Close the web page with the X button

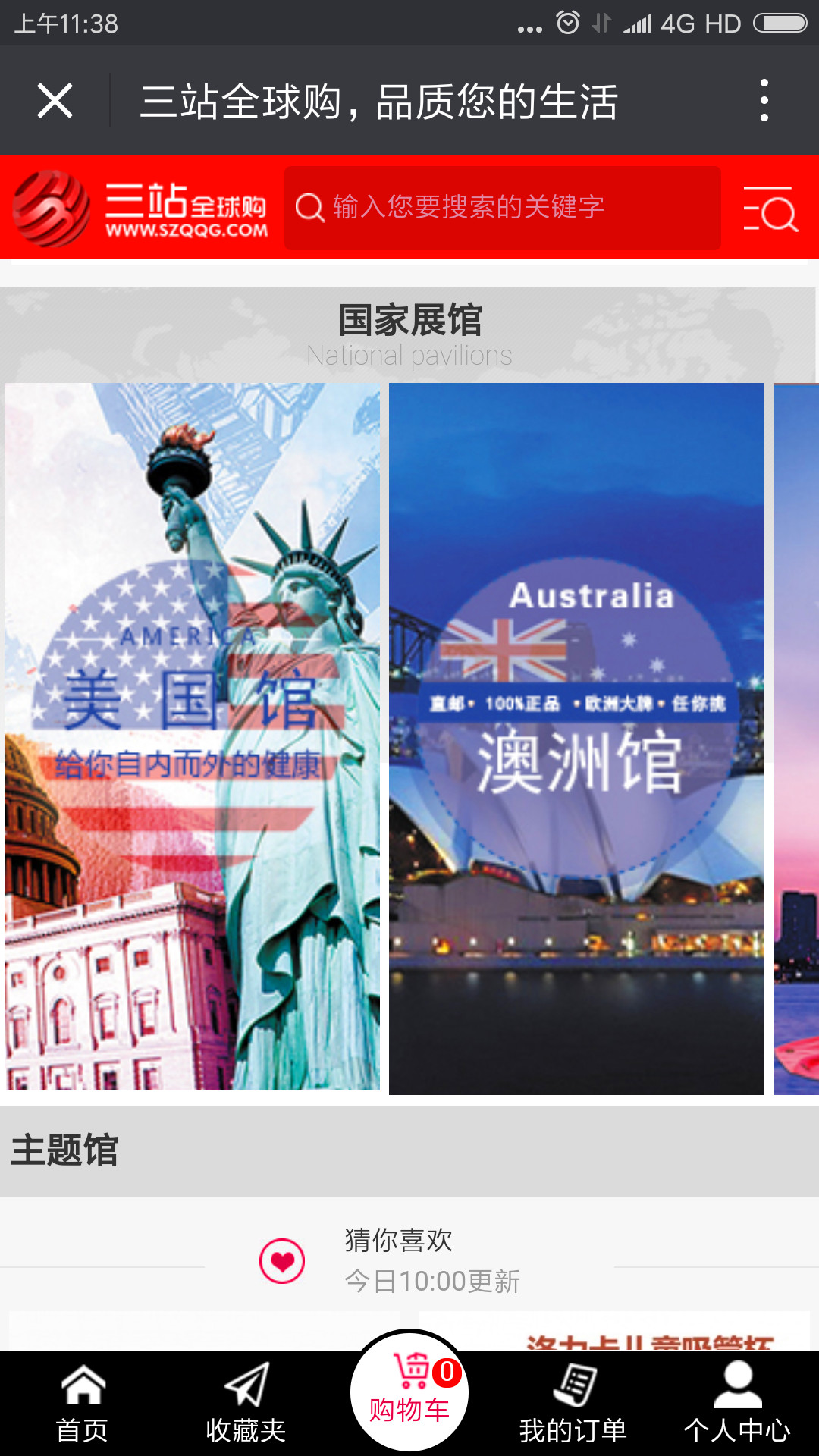tap(55, 101)
